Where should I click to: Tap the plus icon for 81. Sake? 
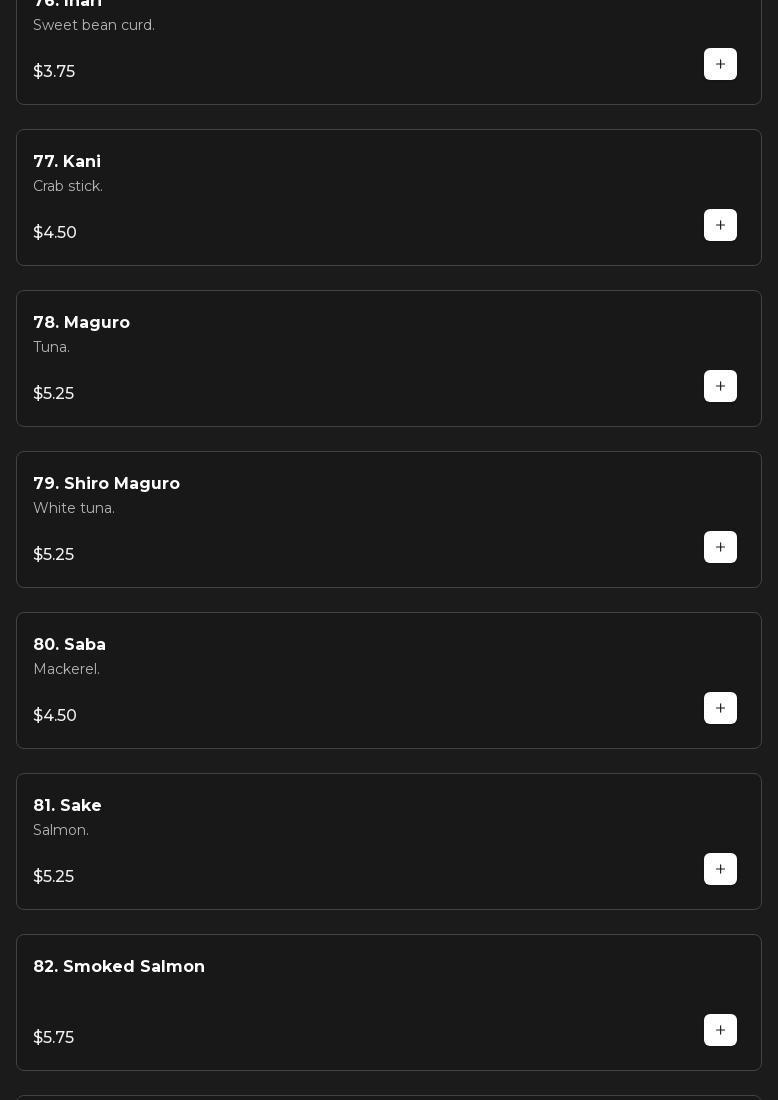pos(720,869)
